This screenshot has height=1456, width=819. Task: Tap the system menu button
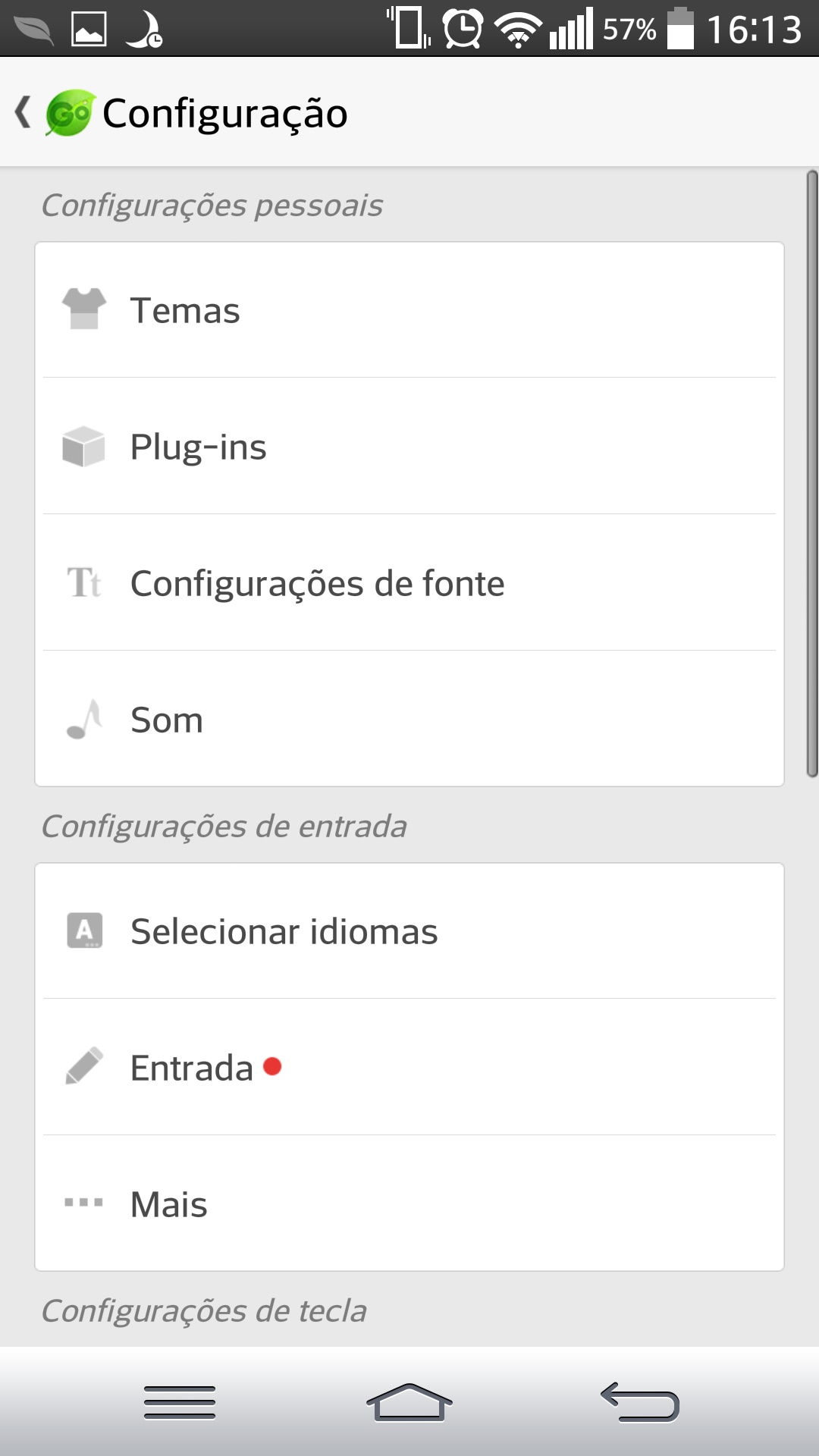180,1401
